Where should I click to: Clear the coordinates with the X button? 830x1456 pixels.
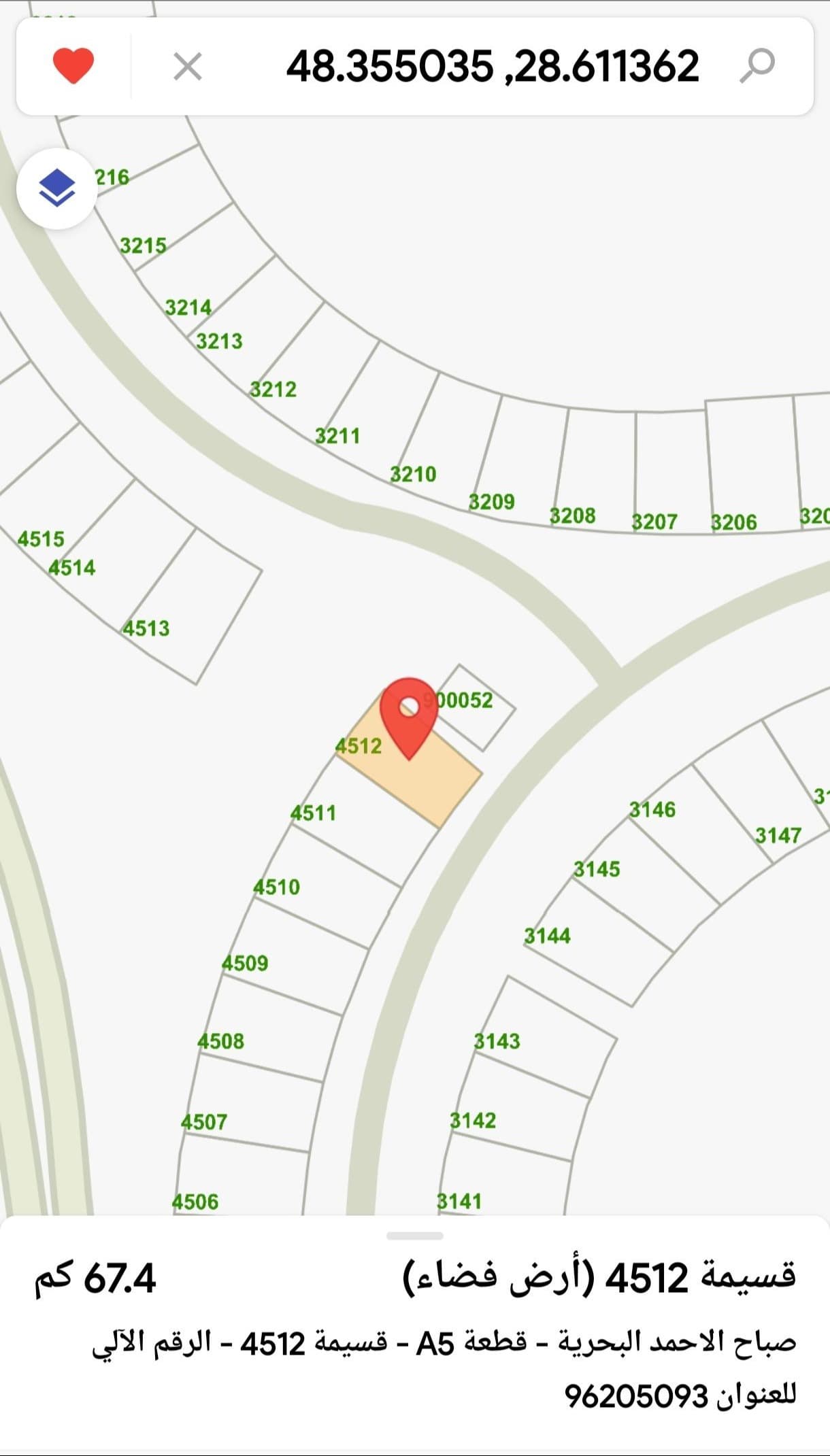(187, 67)
